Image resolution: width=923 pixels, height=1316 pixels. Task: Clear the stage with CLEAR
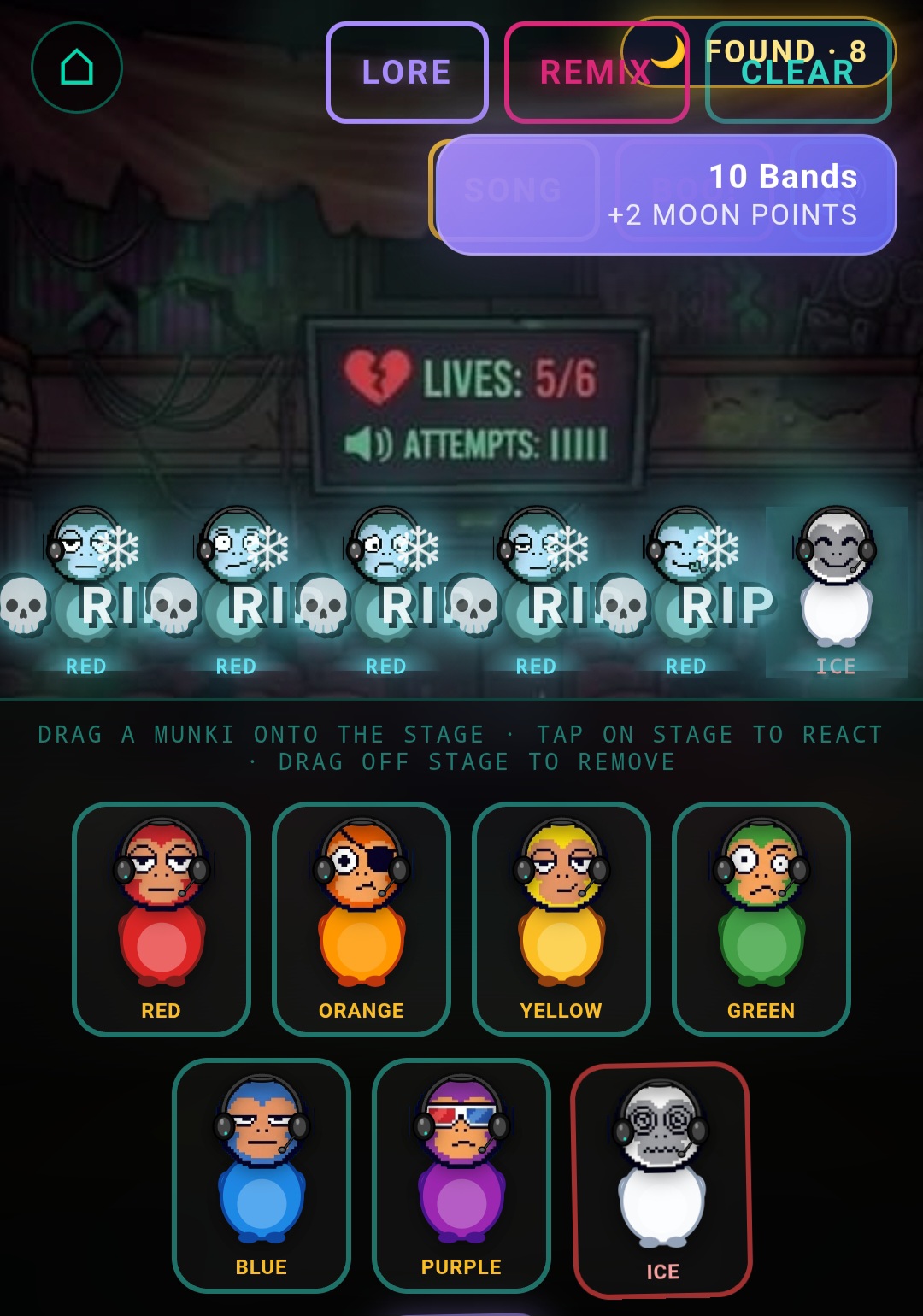(x=798, y=73)
